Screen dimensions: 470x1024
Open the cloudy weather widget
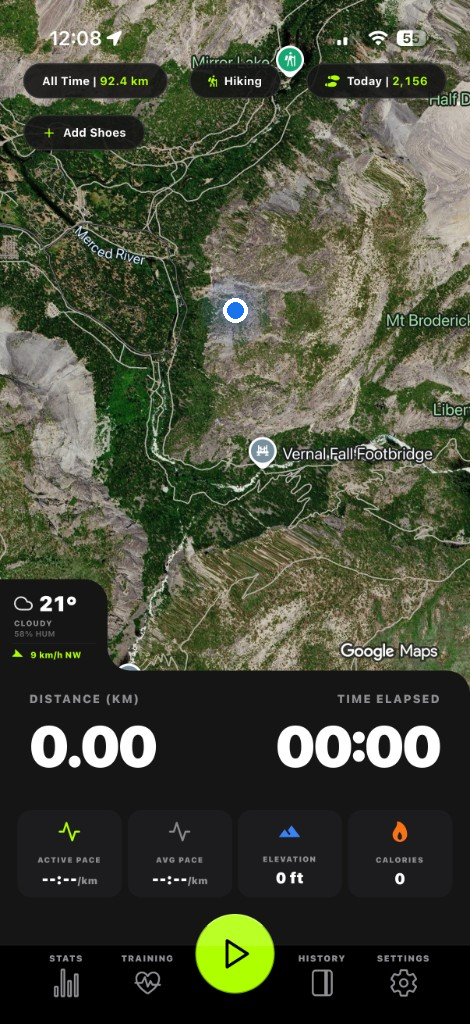point(52,625)
